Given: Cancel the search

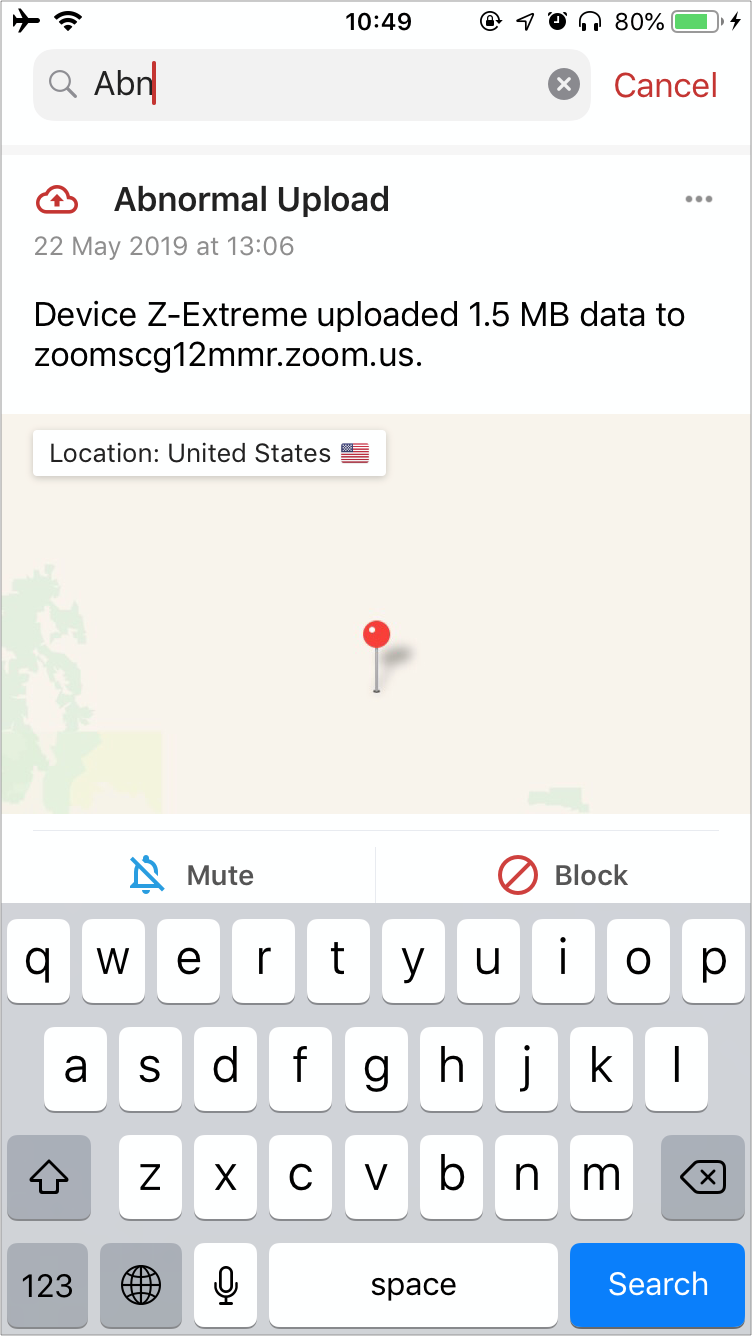Looking at the screenshot, I should pyautogui.click(x=665, y=85).
